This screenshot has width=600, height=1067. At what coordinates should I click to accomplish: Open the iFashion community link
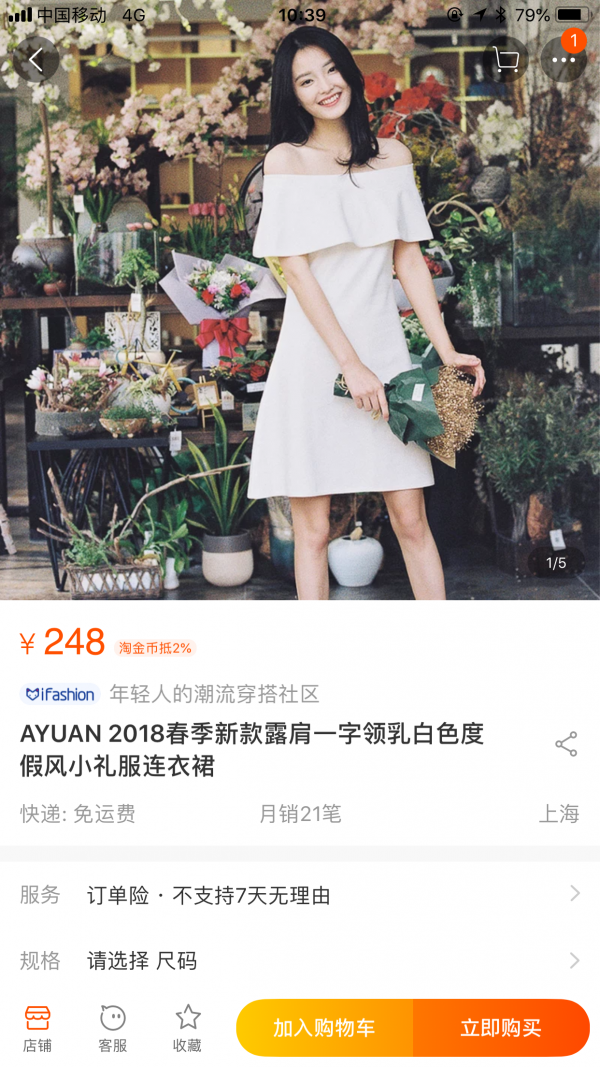tap(169, 694)
